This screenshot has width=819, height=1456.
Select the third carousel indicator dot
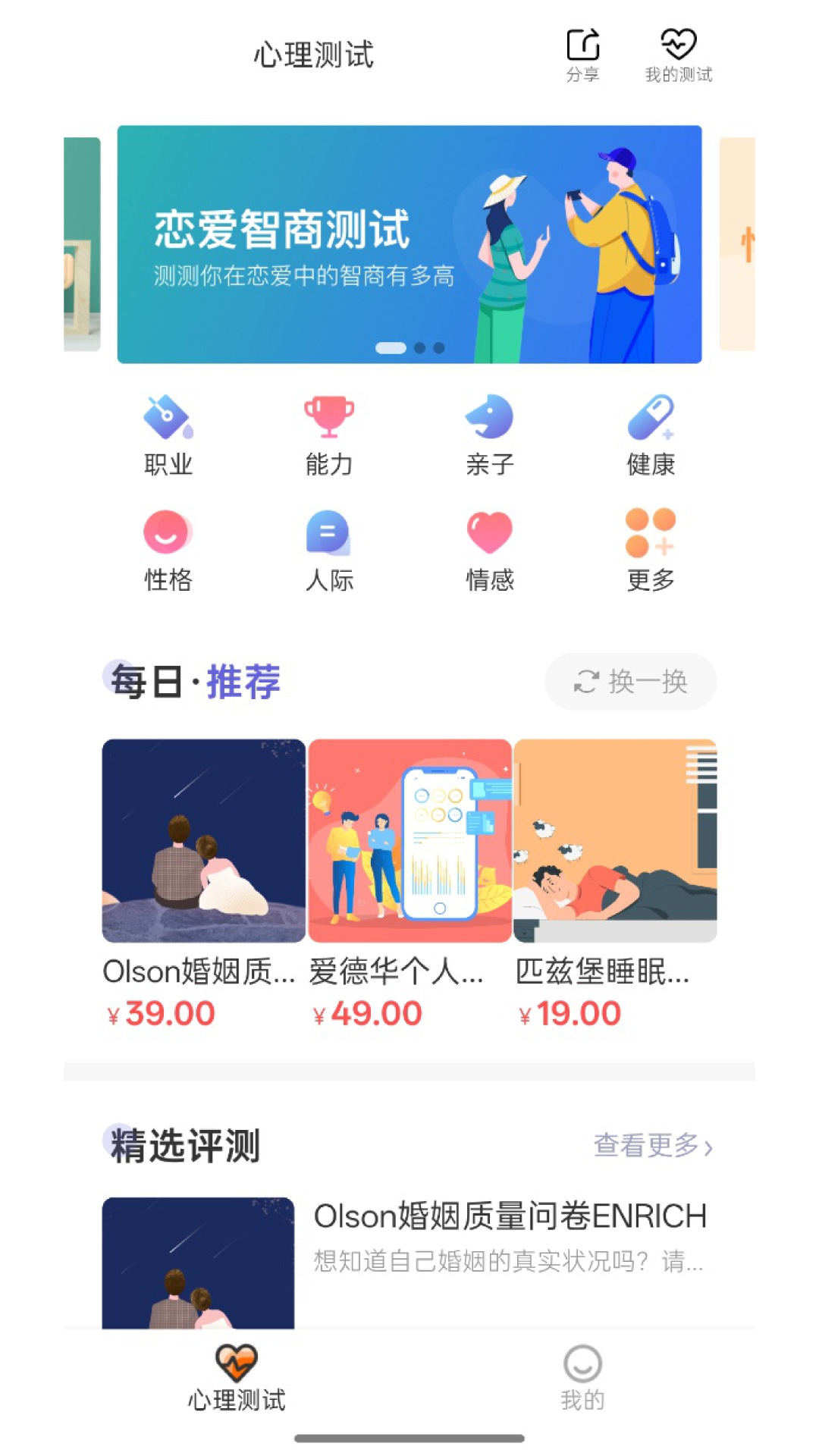coord(438,349)
